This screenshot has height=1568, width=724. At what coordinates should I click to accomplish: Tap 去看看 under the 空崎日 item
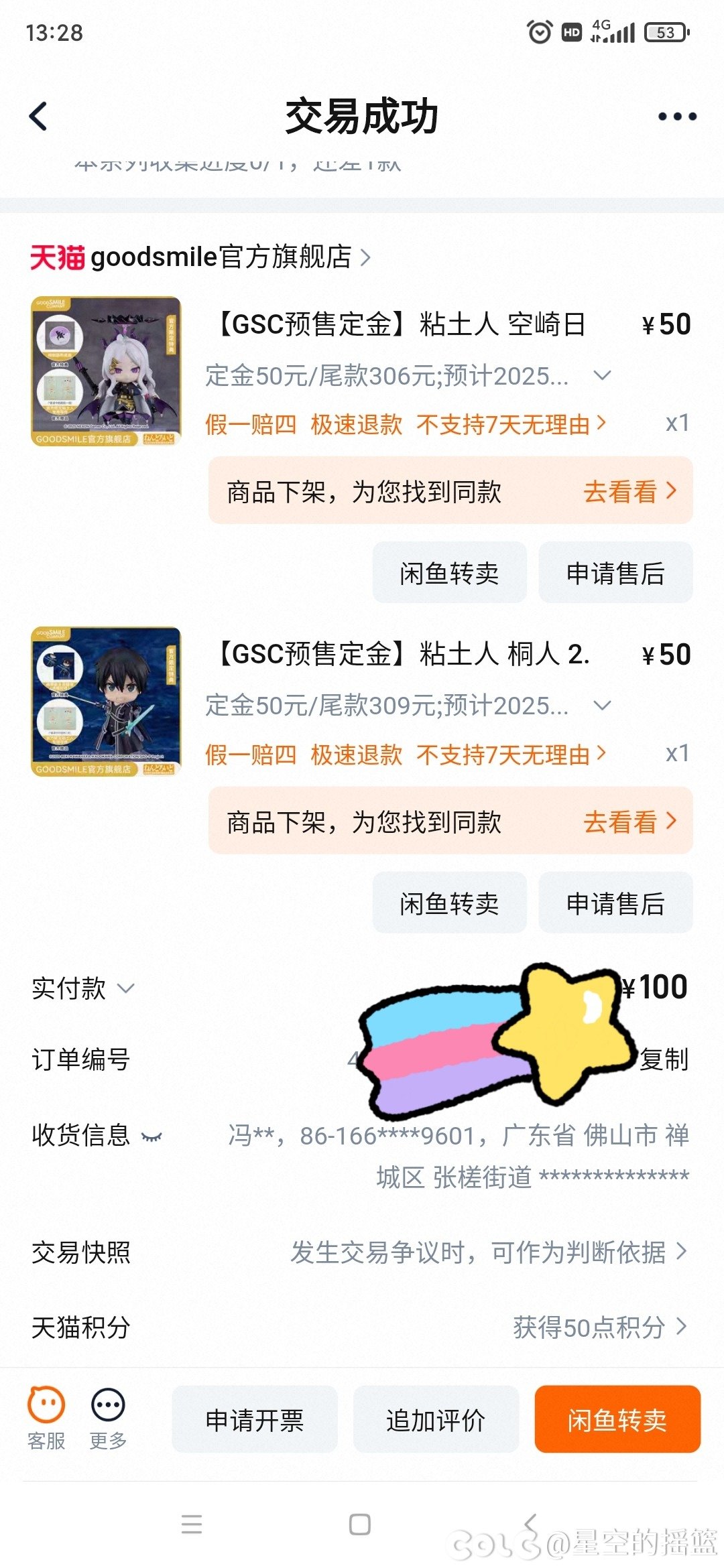click(x=630, y=491)
